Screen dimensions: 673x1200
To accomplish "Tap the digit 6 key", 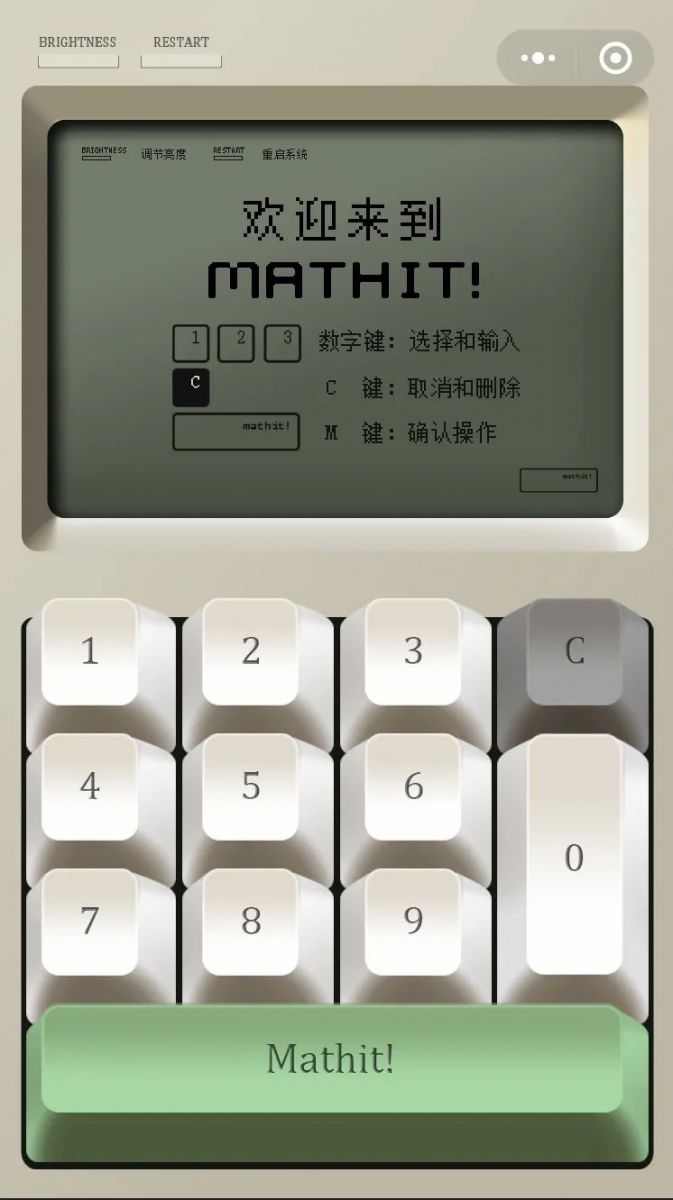I will point(413,787).
